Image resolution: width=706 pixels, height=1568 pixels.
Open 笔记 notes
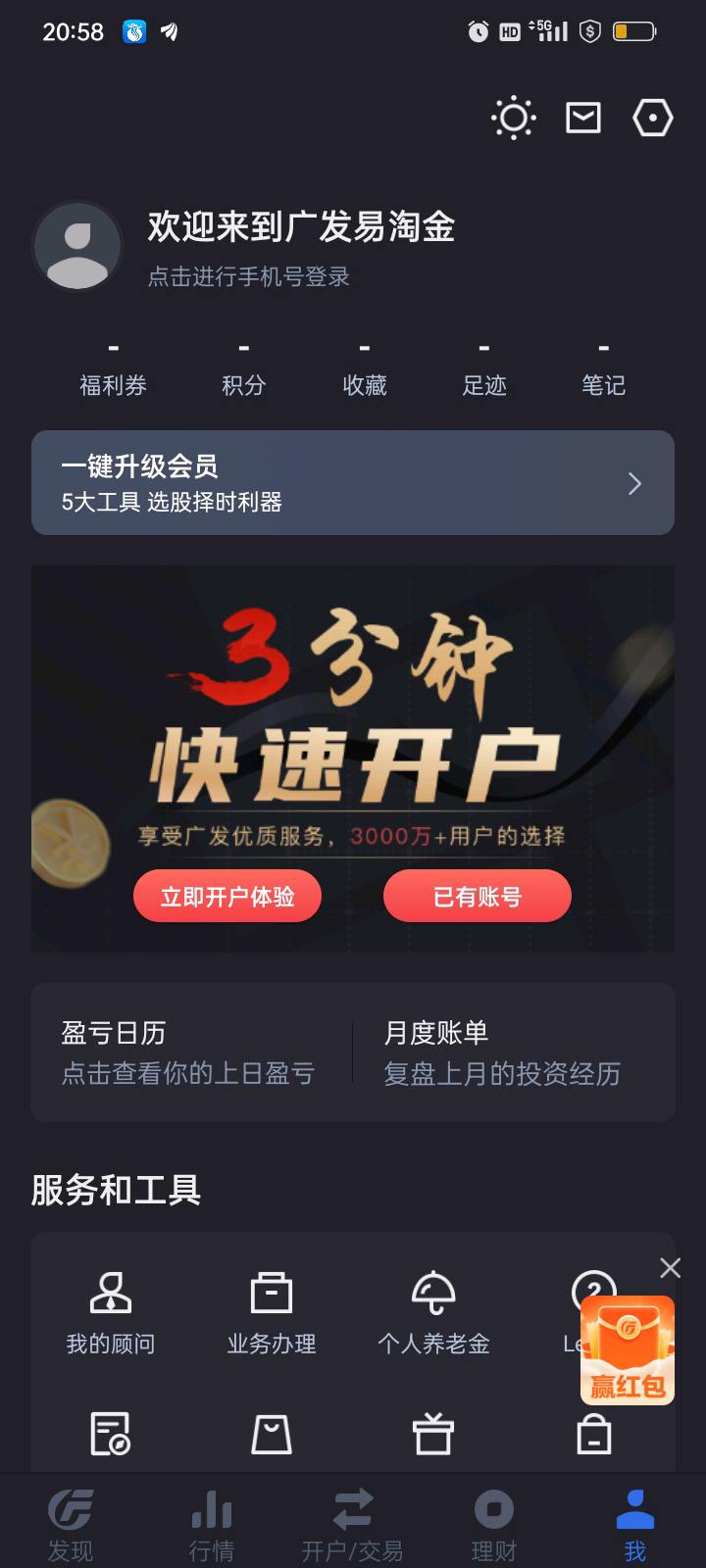point(603,369)
